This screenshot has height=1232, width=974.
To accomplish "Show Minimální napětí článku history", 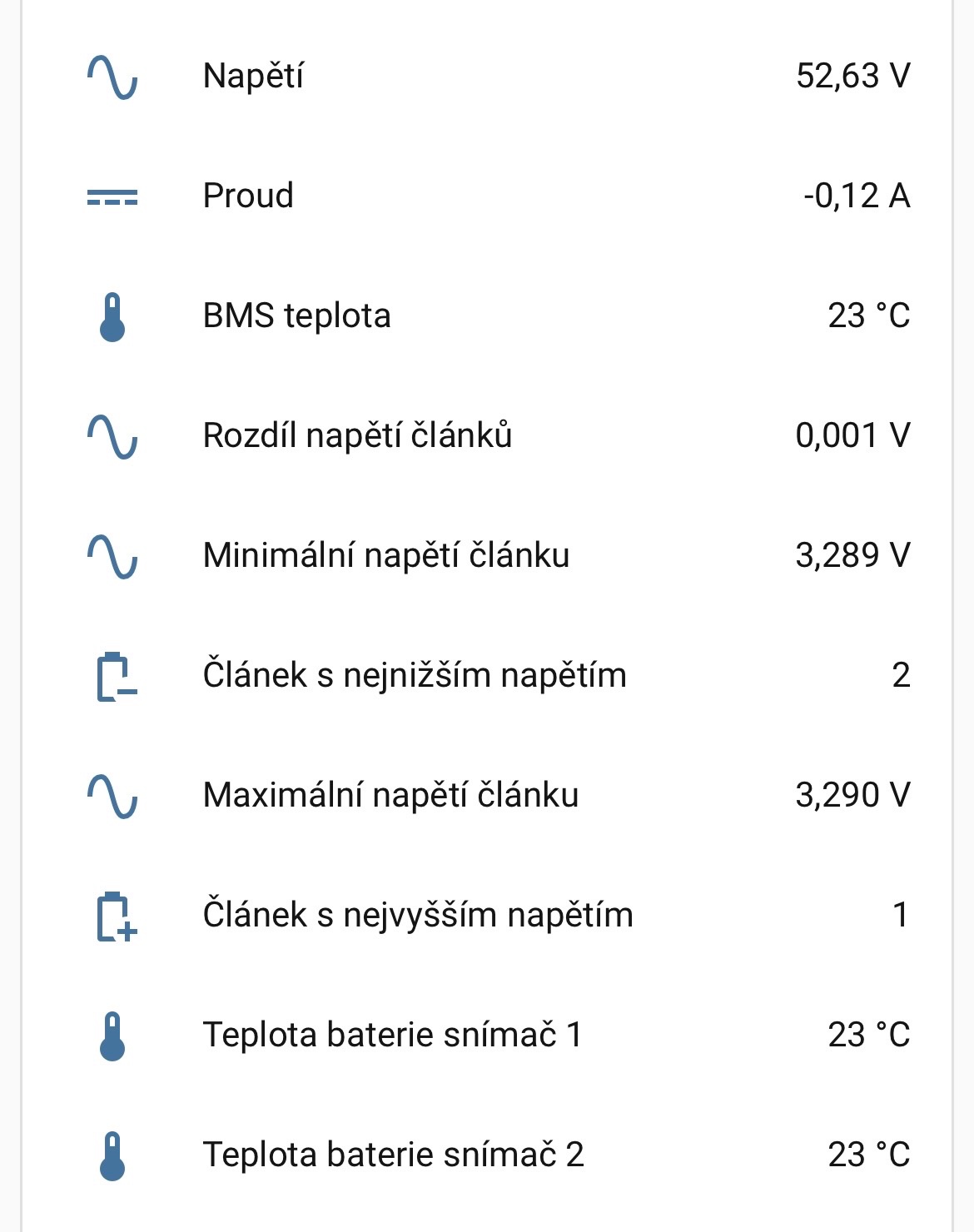I will point(385,556).
